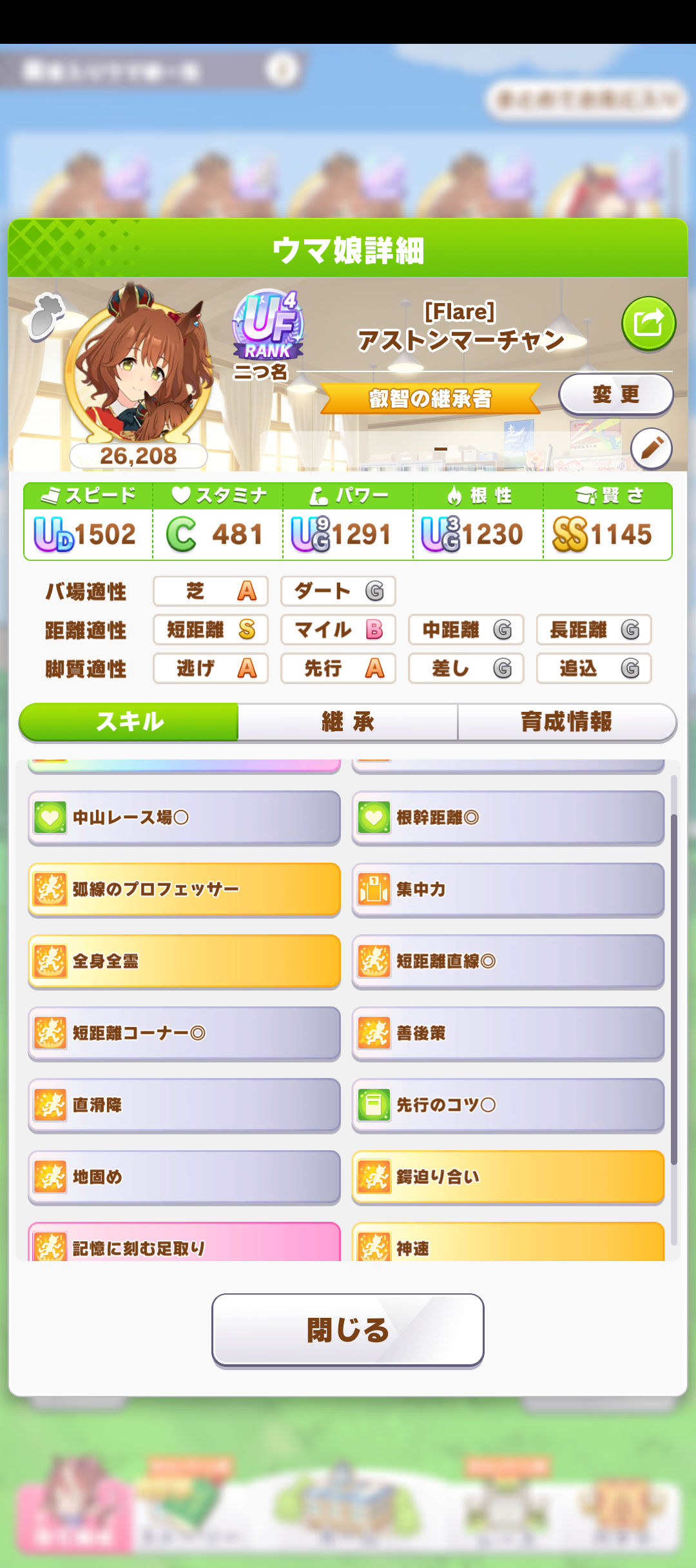Tap the pencil edit memo icon
The width and height of the screenshot is (696, 1568).
tap(652, 448)
